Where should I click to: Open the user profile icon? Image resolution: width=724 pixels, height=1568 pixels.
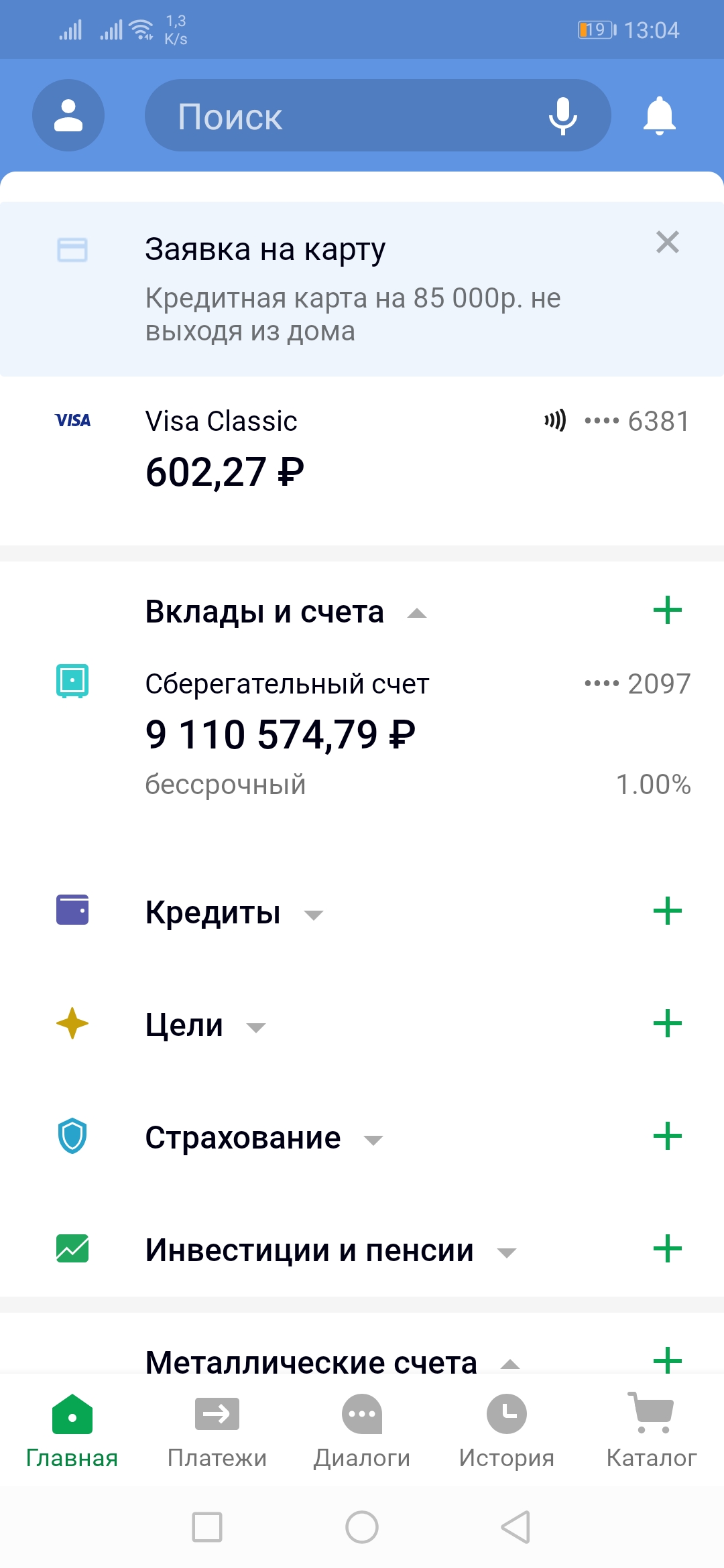[68, 115]
